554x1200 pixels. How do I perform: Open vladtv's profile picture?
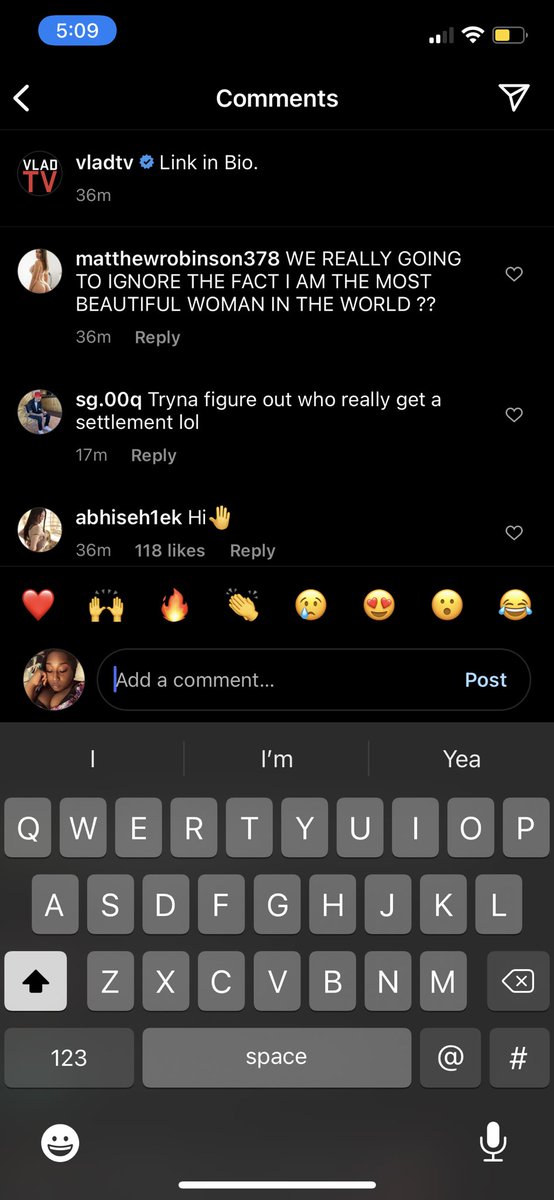click(40, 173)
